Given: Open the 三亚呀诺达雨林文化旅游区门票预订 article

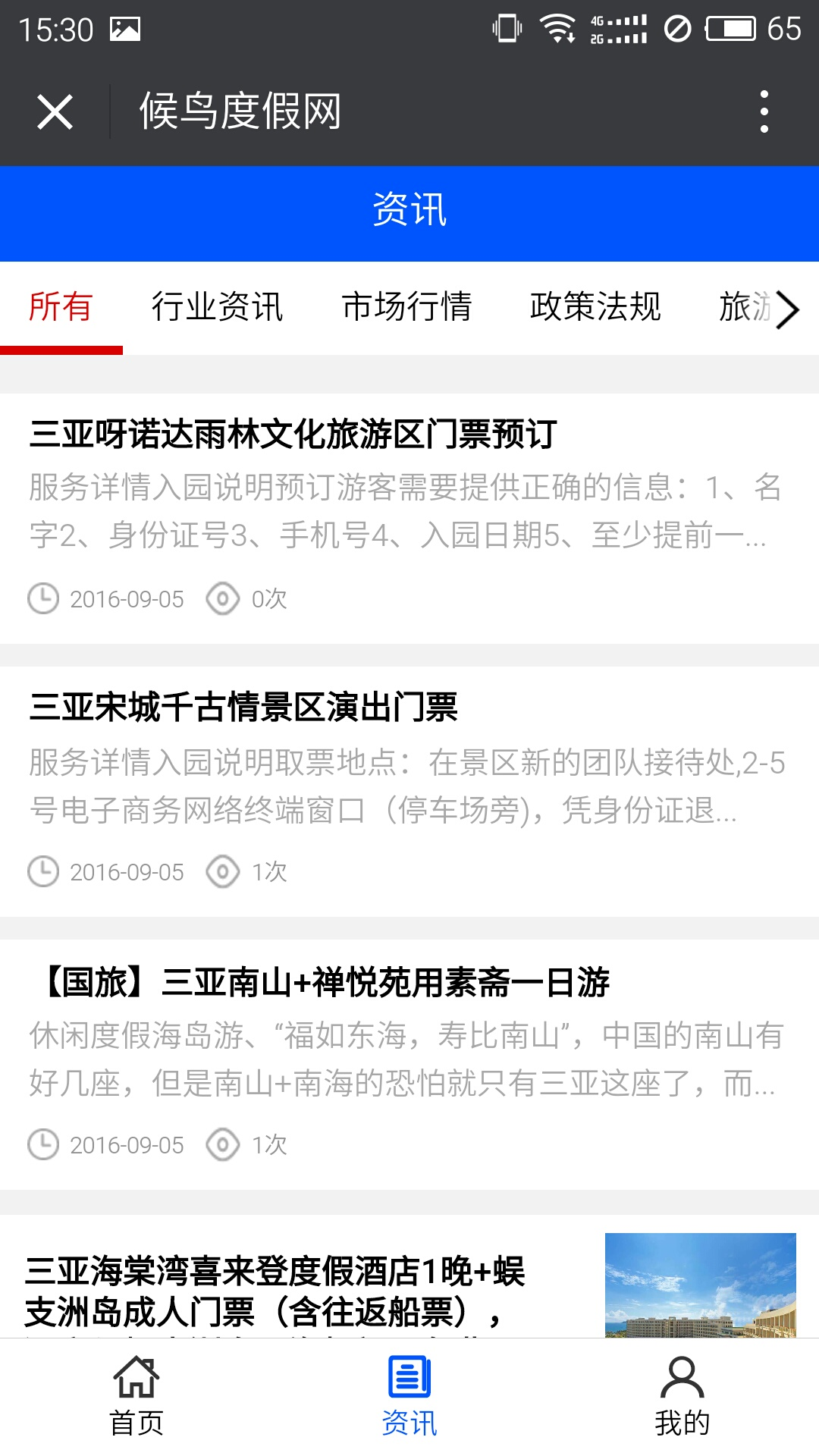Looking at the screenshot, I should tap(293, 435).
